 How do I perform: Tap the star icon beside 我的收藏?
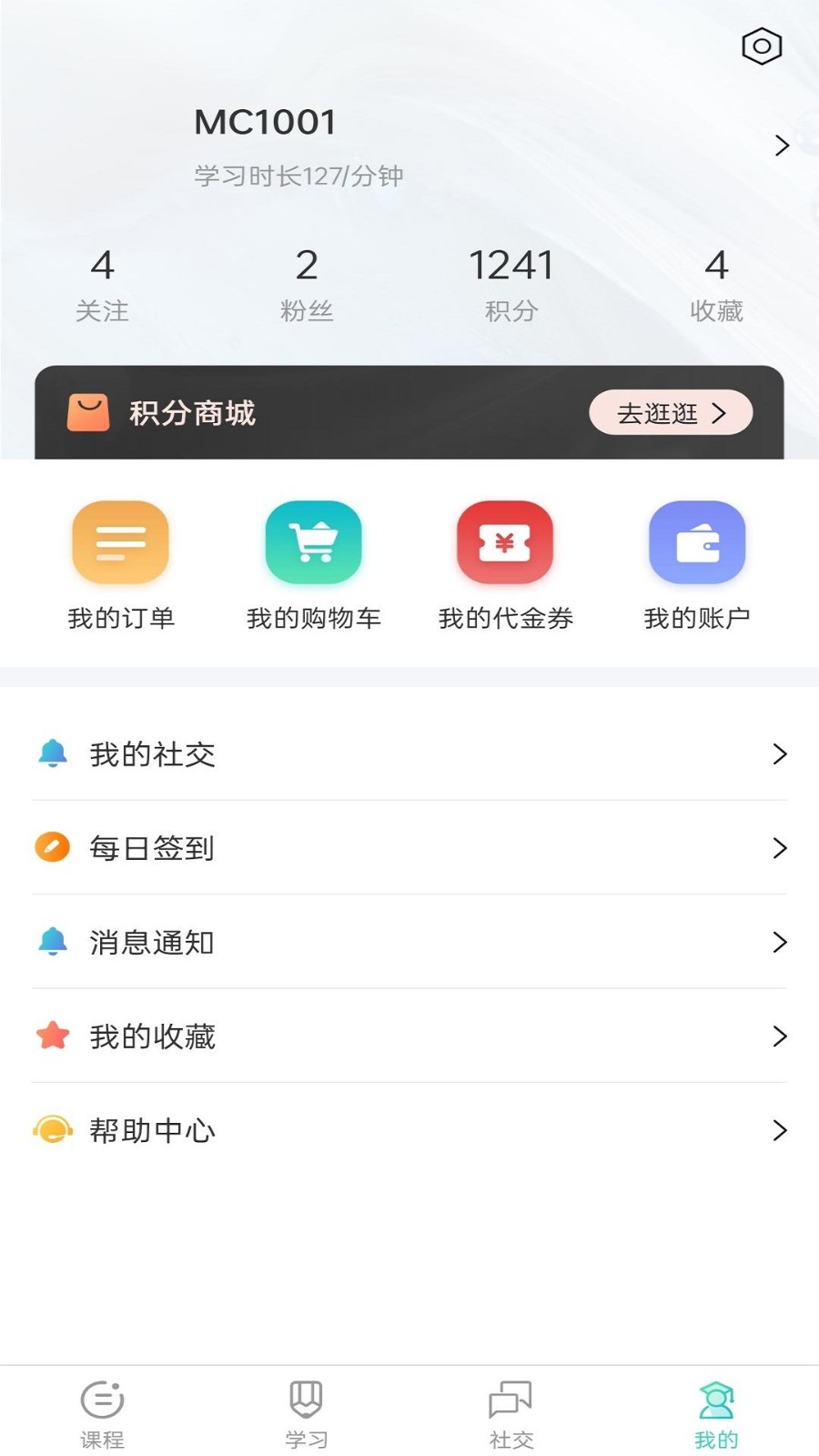point(53,1036)
